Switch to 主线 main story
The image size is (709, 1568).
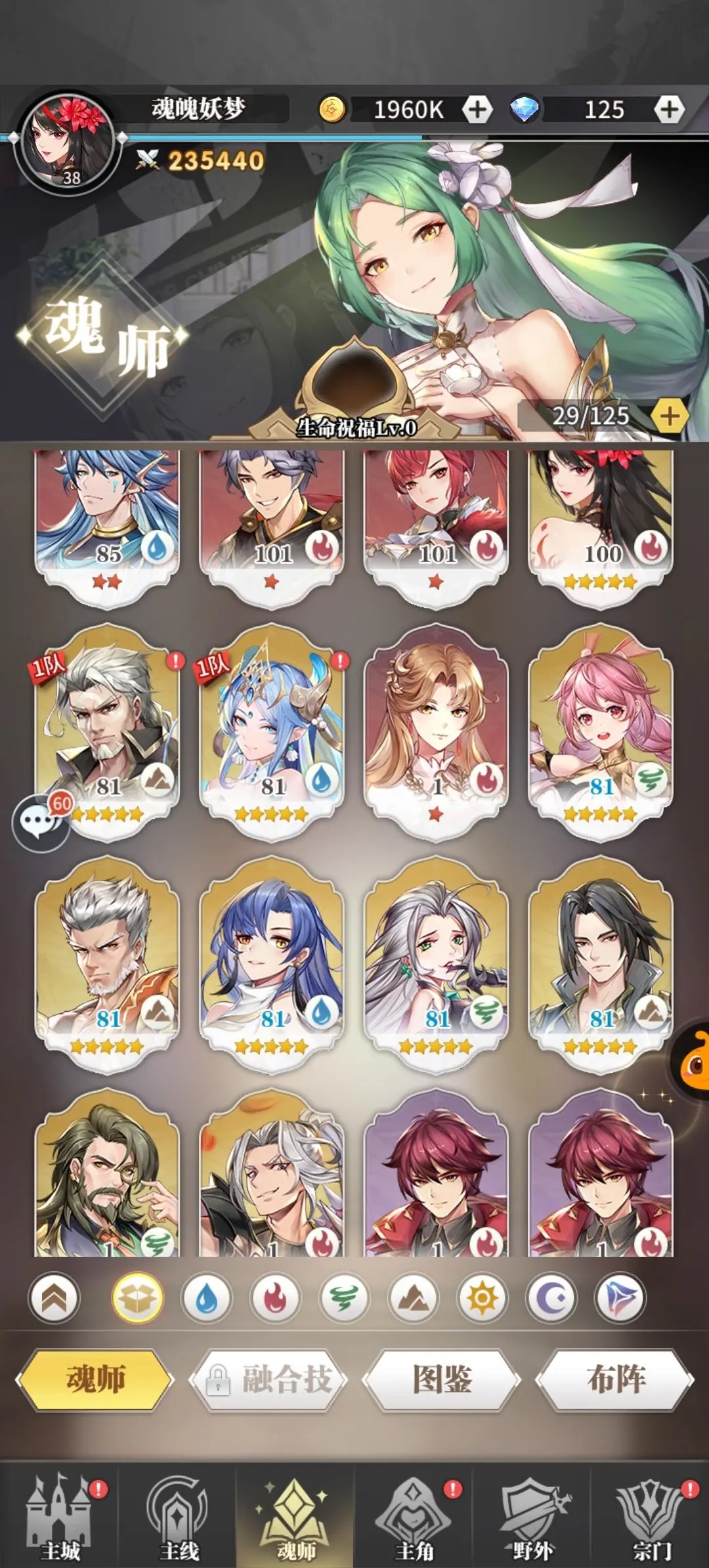[x=177, y=1517]
